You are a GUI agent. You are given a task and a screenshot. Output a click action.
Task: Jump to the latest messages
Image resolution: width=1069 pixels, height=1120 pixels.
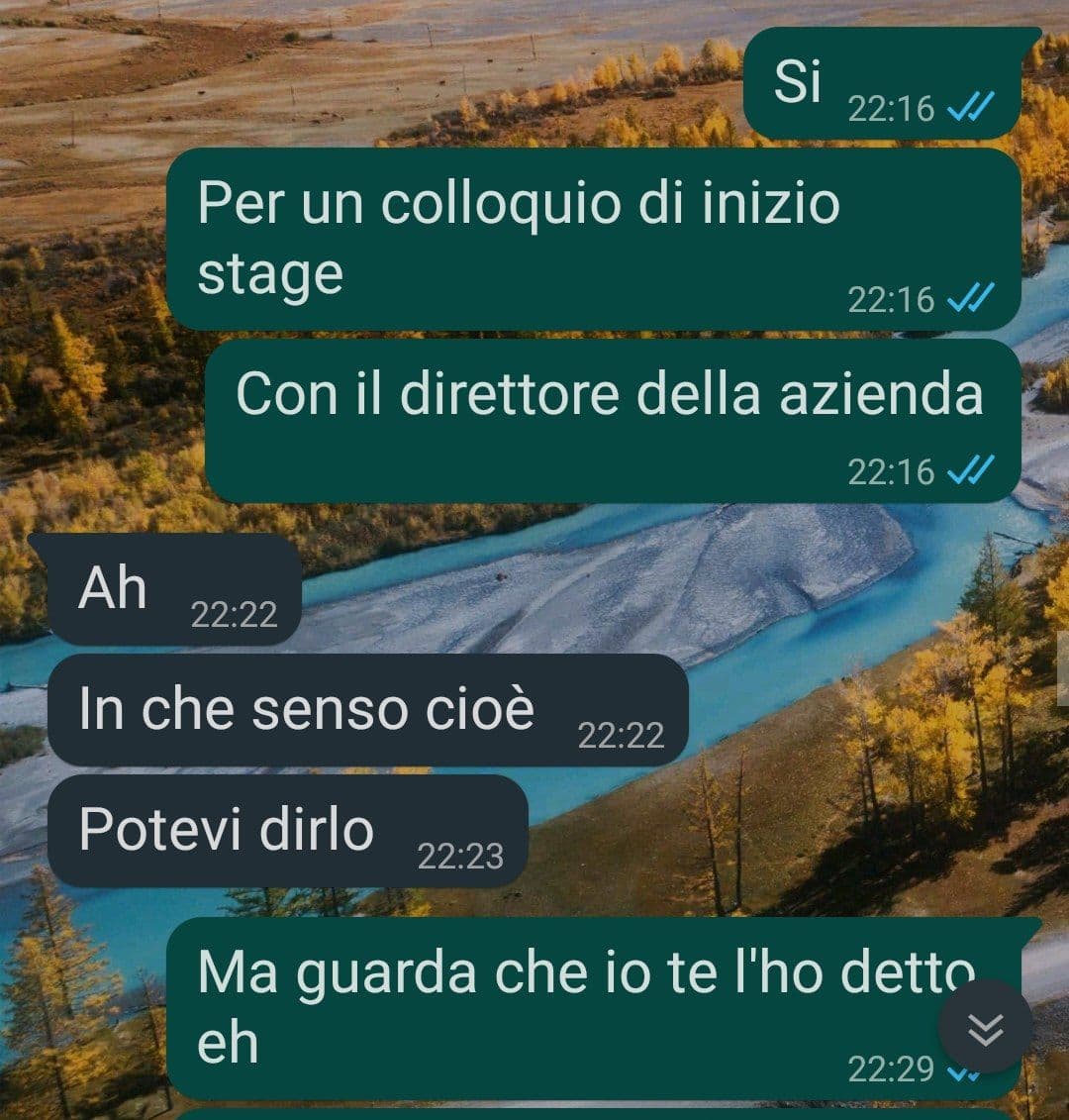(985, 1029)
